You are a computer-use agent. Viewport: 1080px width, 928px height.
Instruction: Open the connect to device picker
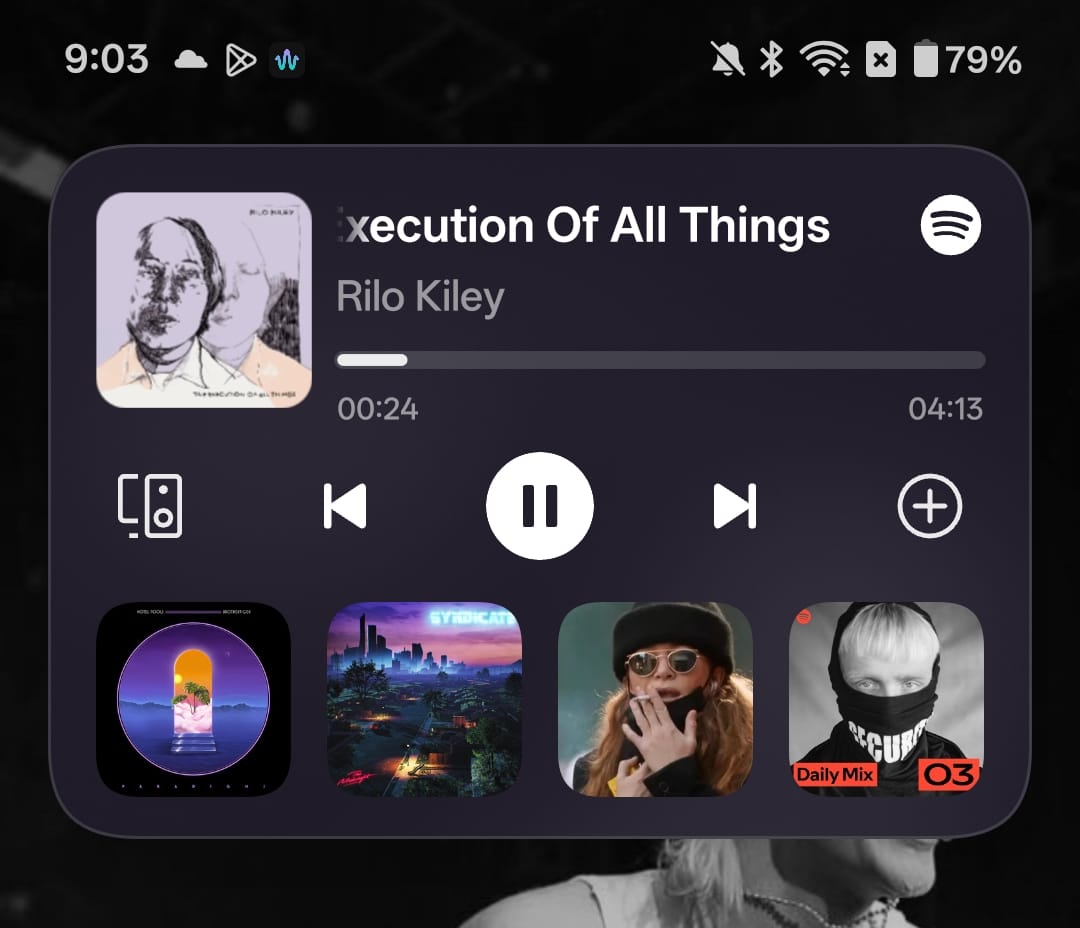tap(150, 506)
